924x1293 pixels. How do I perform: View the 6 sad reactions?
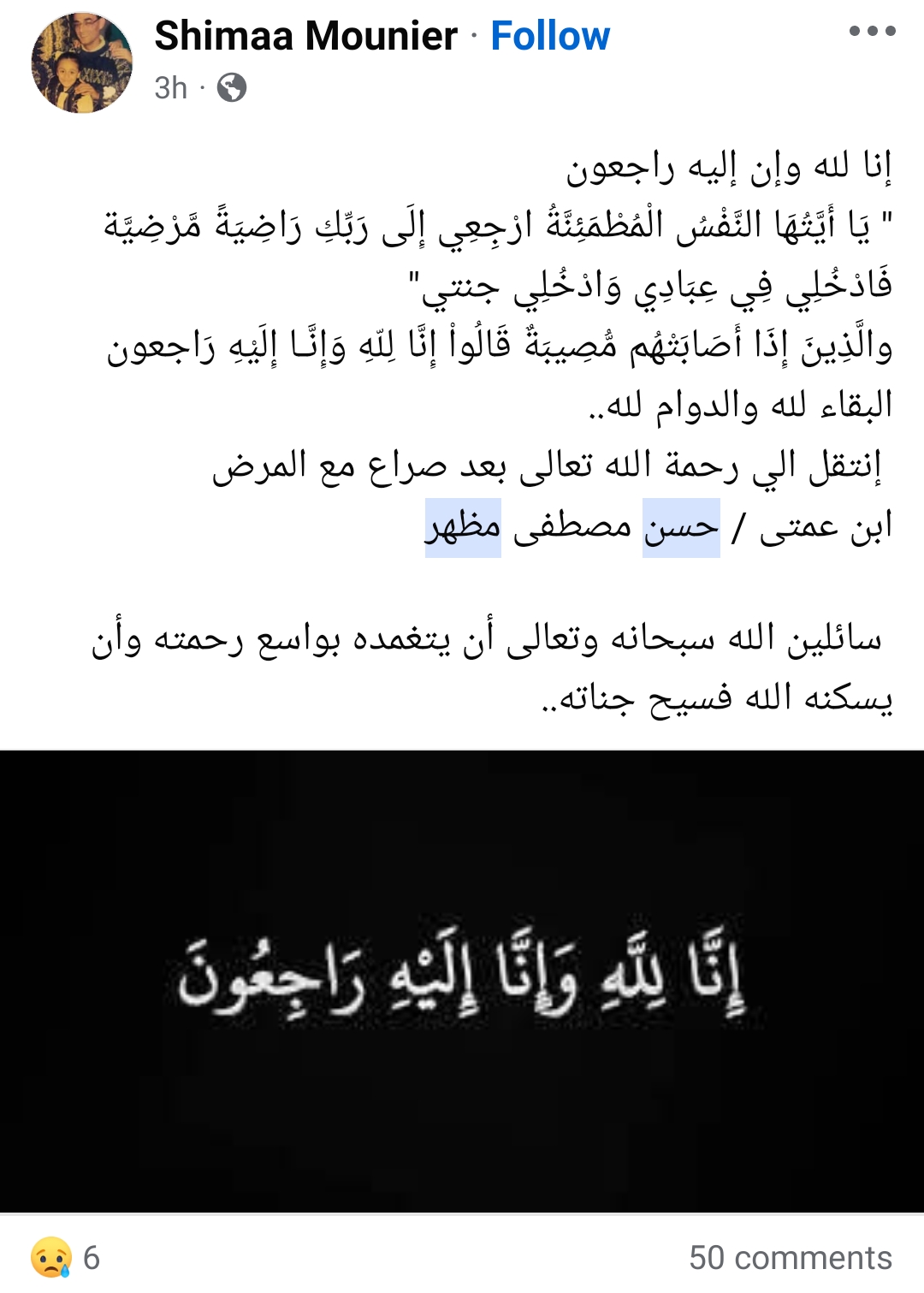[x=66, y=1257]
